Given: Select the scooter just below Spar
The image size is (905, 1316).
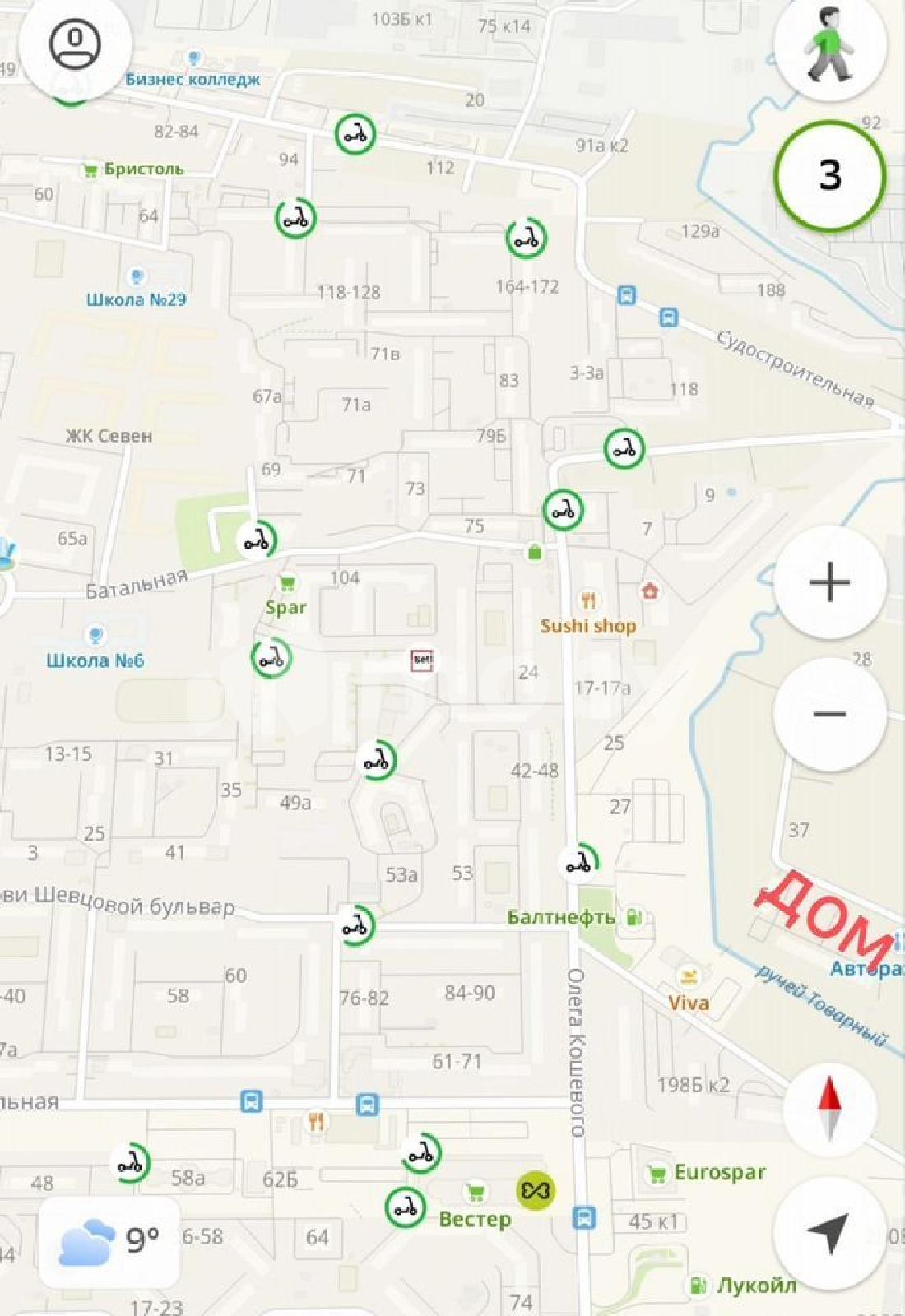Looking at the screenshot, I should click(271, 658).
